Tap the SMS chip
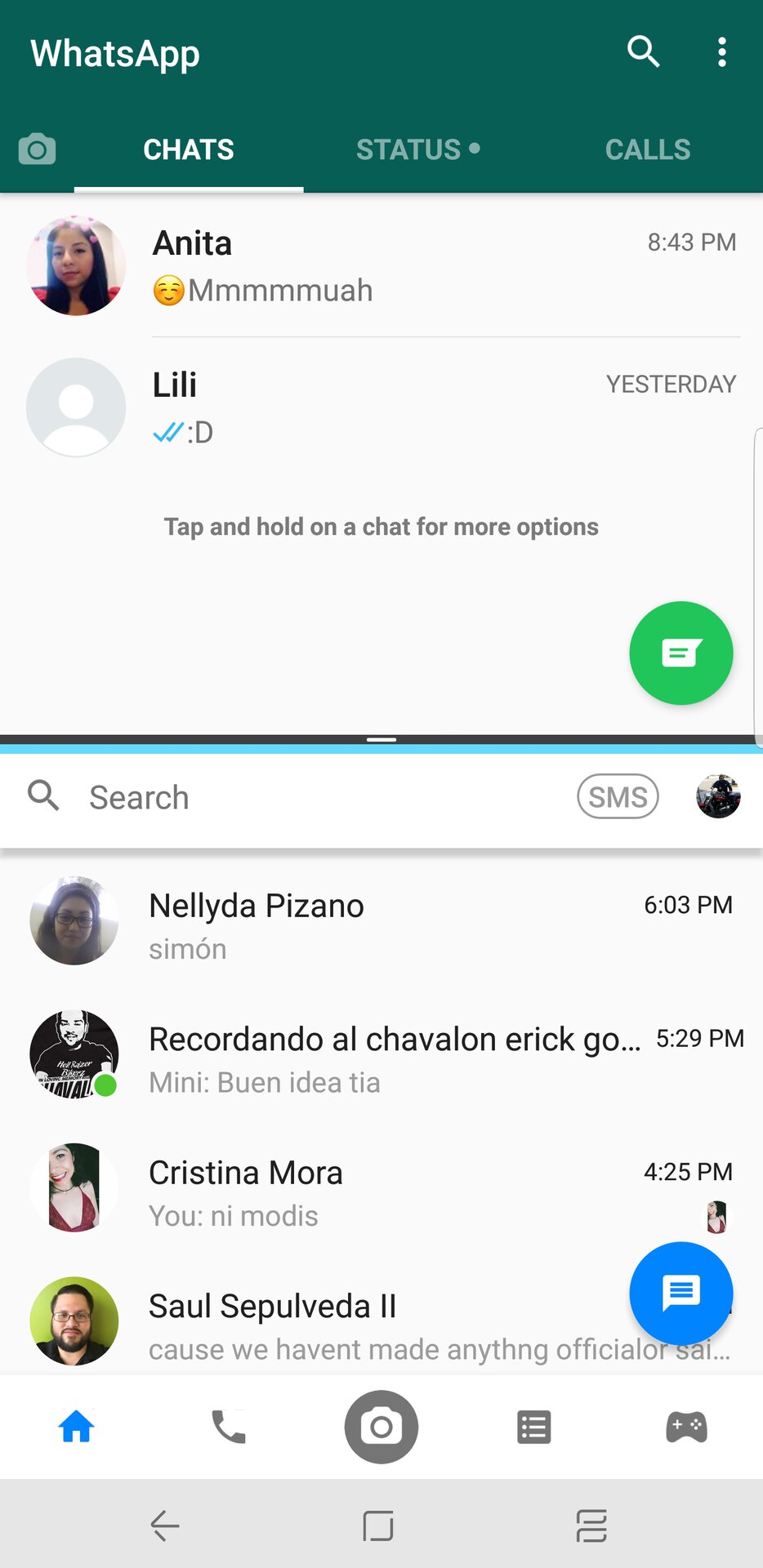 tap(618, 797)
